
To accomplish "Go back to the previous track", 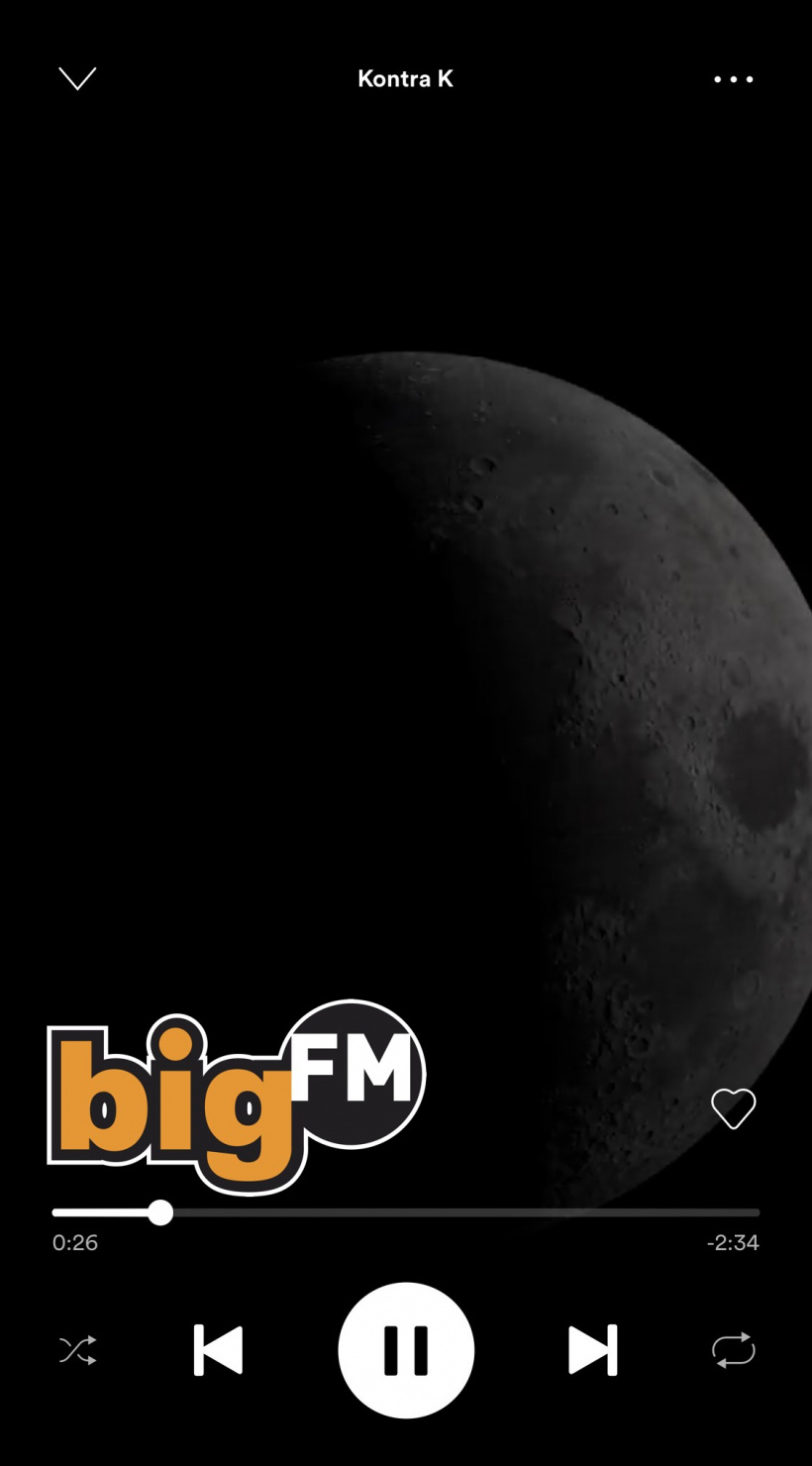I will (218, 1350).
